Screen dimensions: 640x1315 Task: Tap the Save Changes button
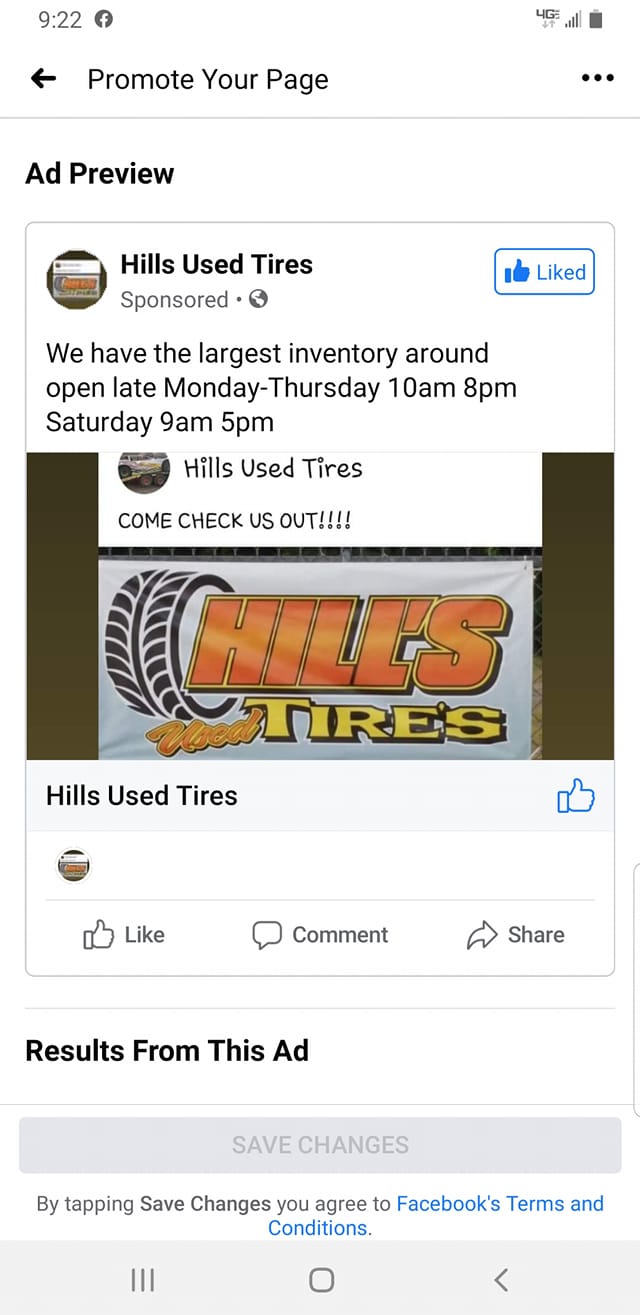coord(320,1145)
